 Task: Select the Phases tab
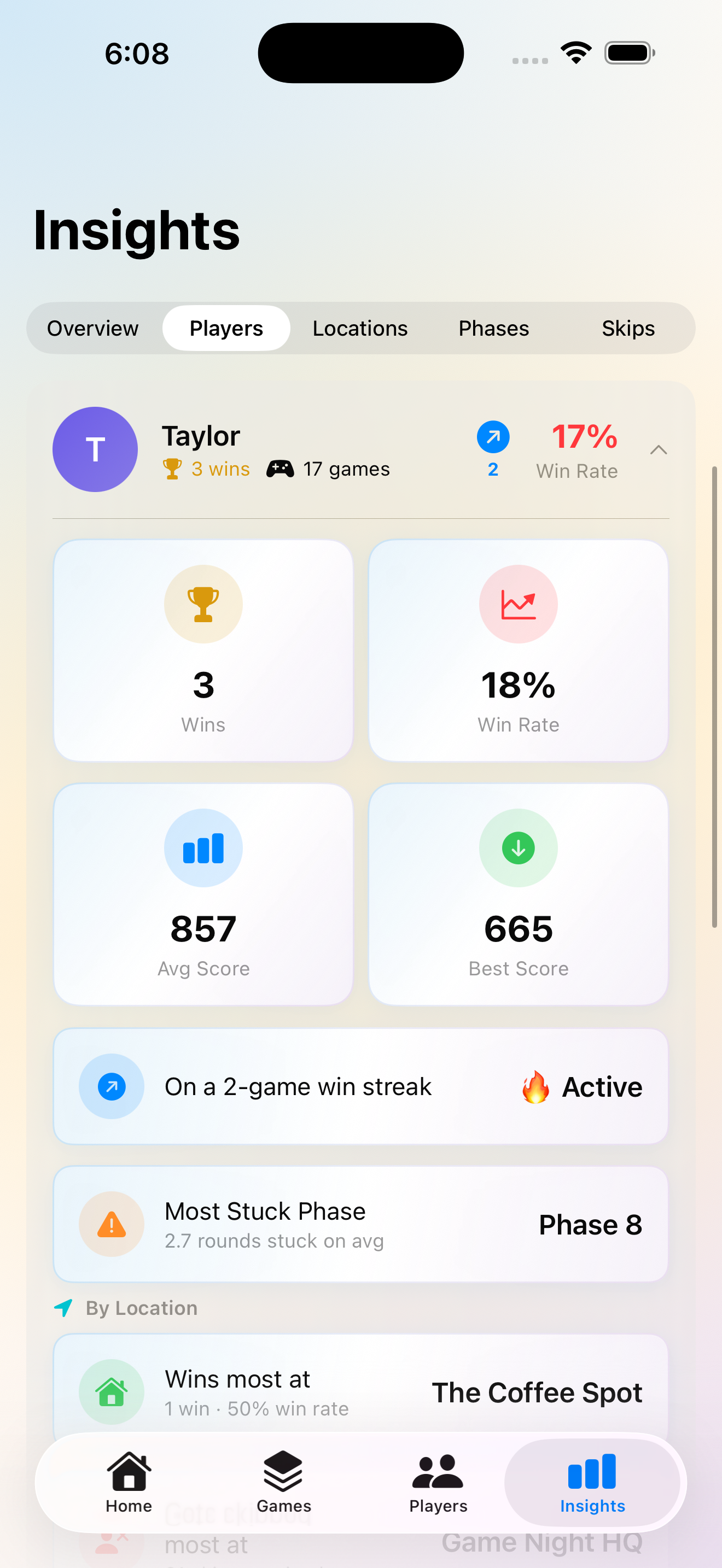493,328
